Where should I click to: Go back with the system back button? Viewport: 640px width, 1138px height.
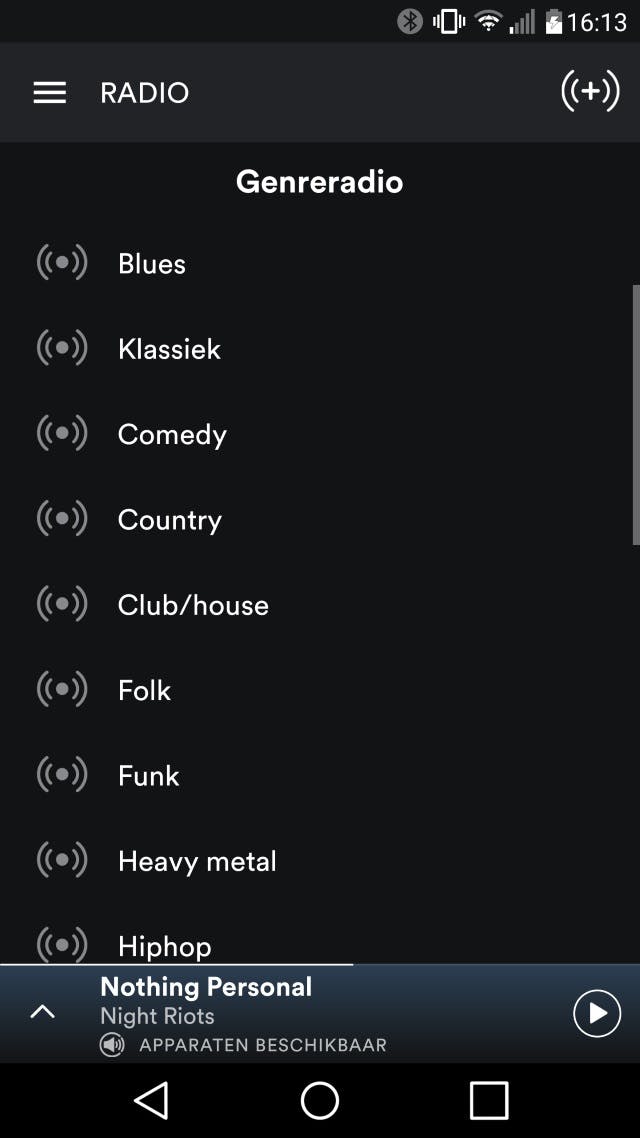[x=151, y=1100]
